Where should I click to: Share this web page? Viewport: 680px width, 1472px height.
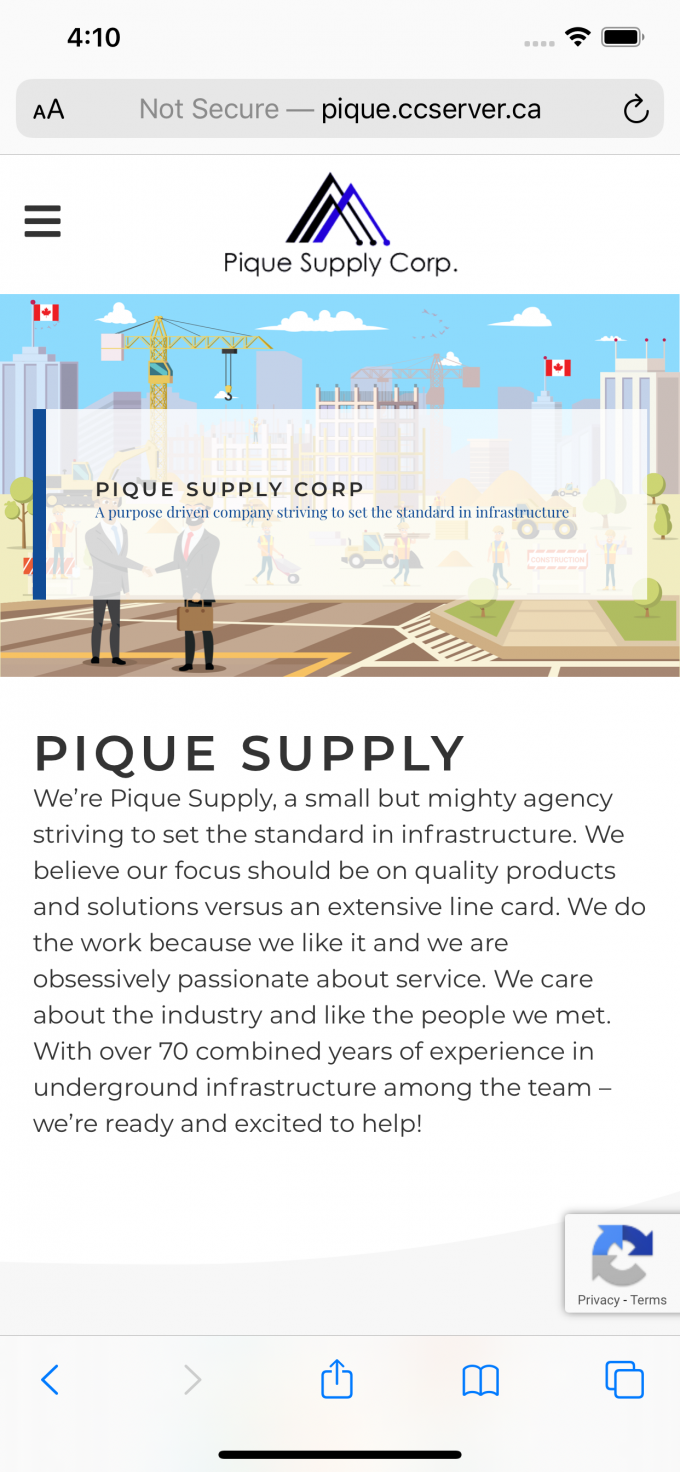(x=337, y=1381)
